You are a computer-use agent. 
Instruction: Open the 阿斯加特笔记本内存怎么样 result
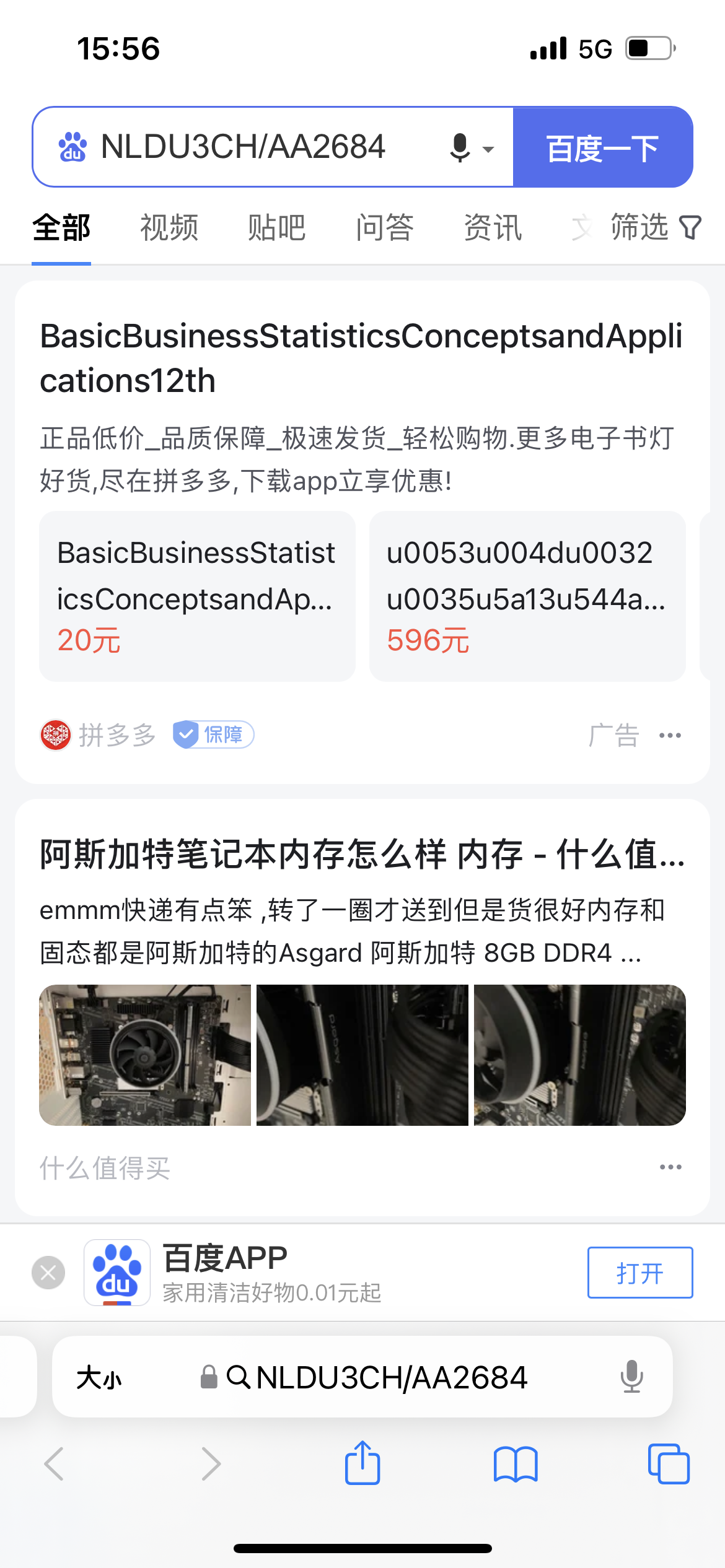pyautogui.click(x=362, y=855)
